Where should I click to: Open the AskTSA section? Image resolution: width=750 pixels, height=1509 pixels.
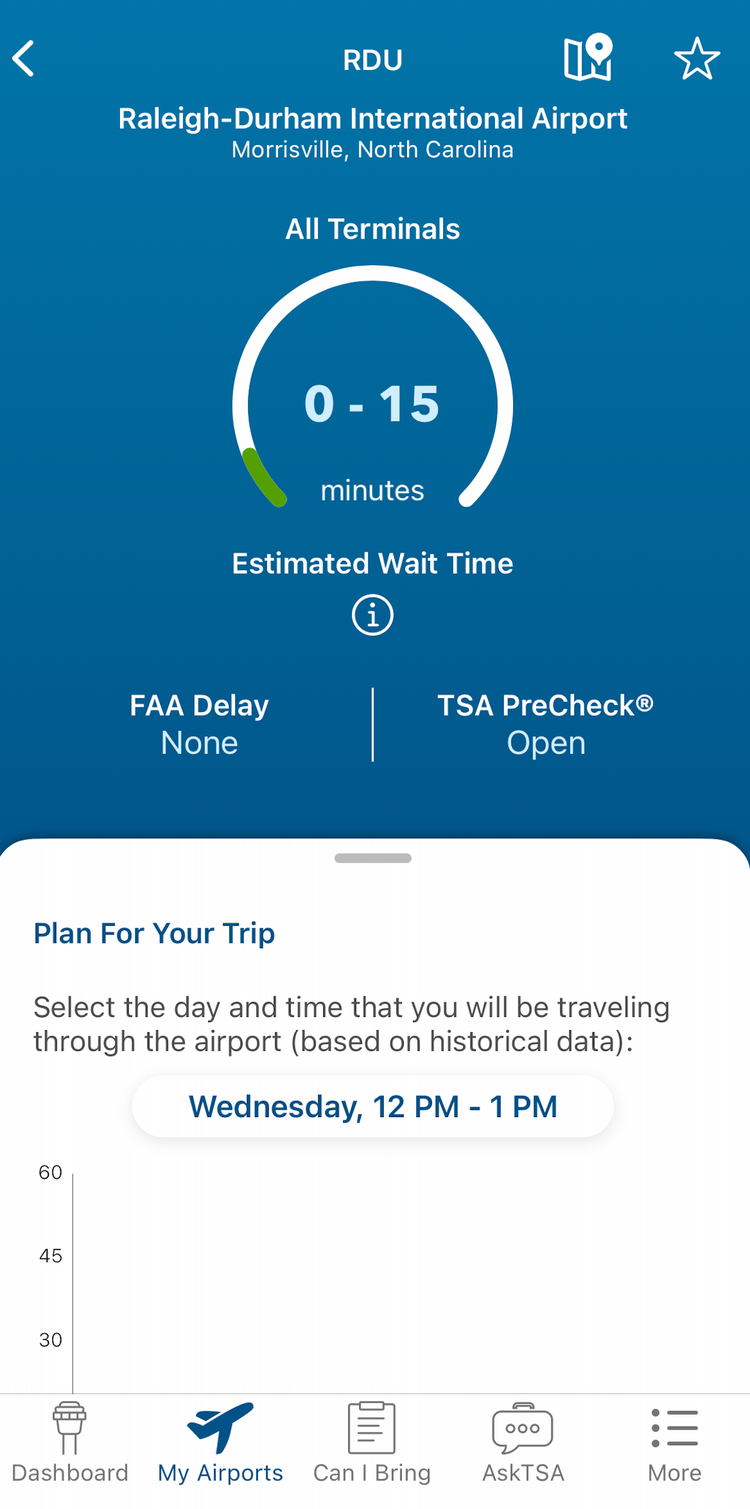pos(523,1443)
